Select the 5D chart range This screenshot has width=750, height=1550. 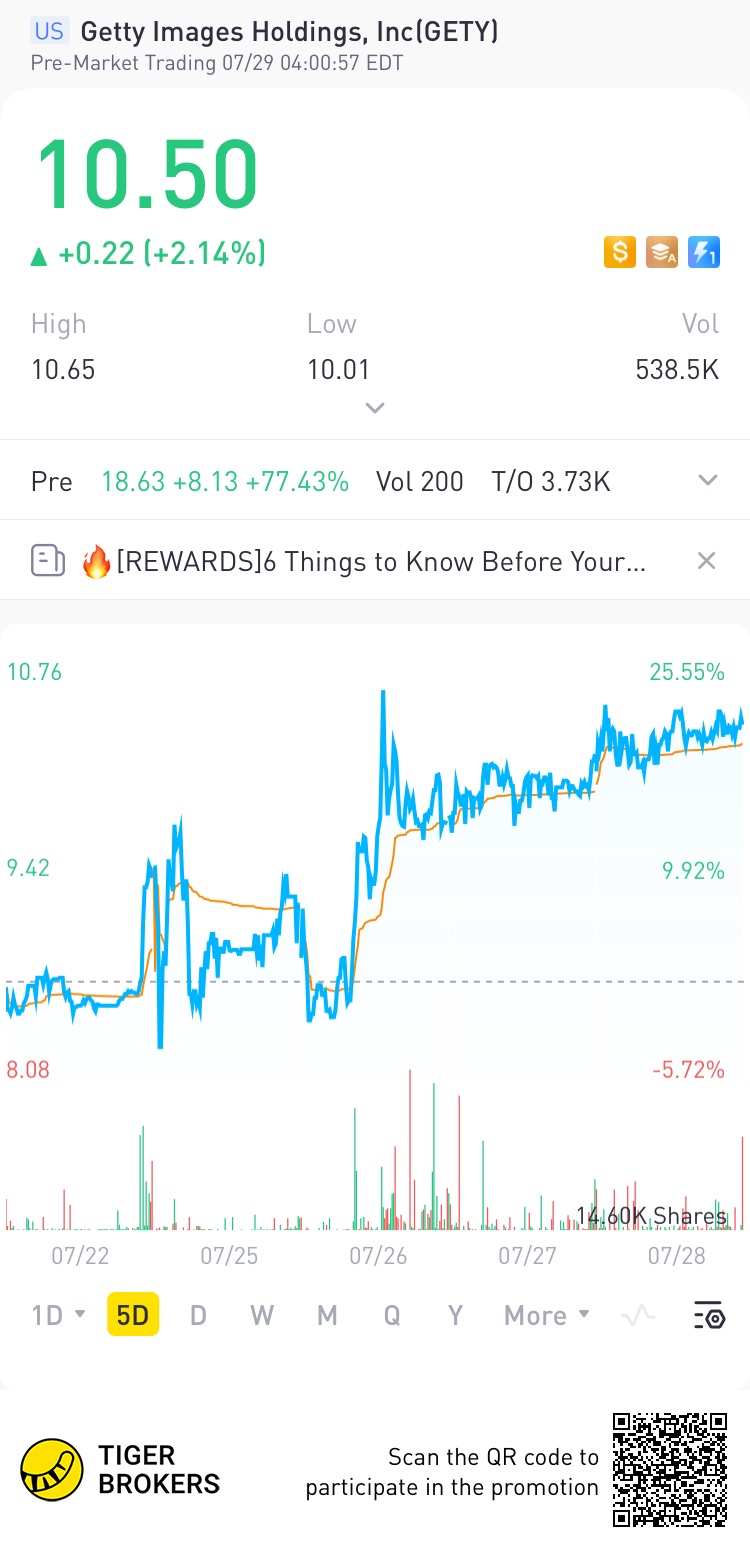133,1315
